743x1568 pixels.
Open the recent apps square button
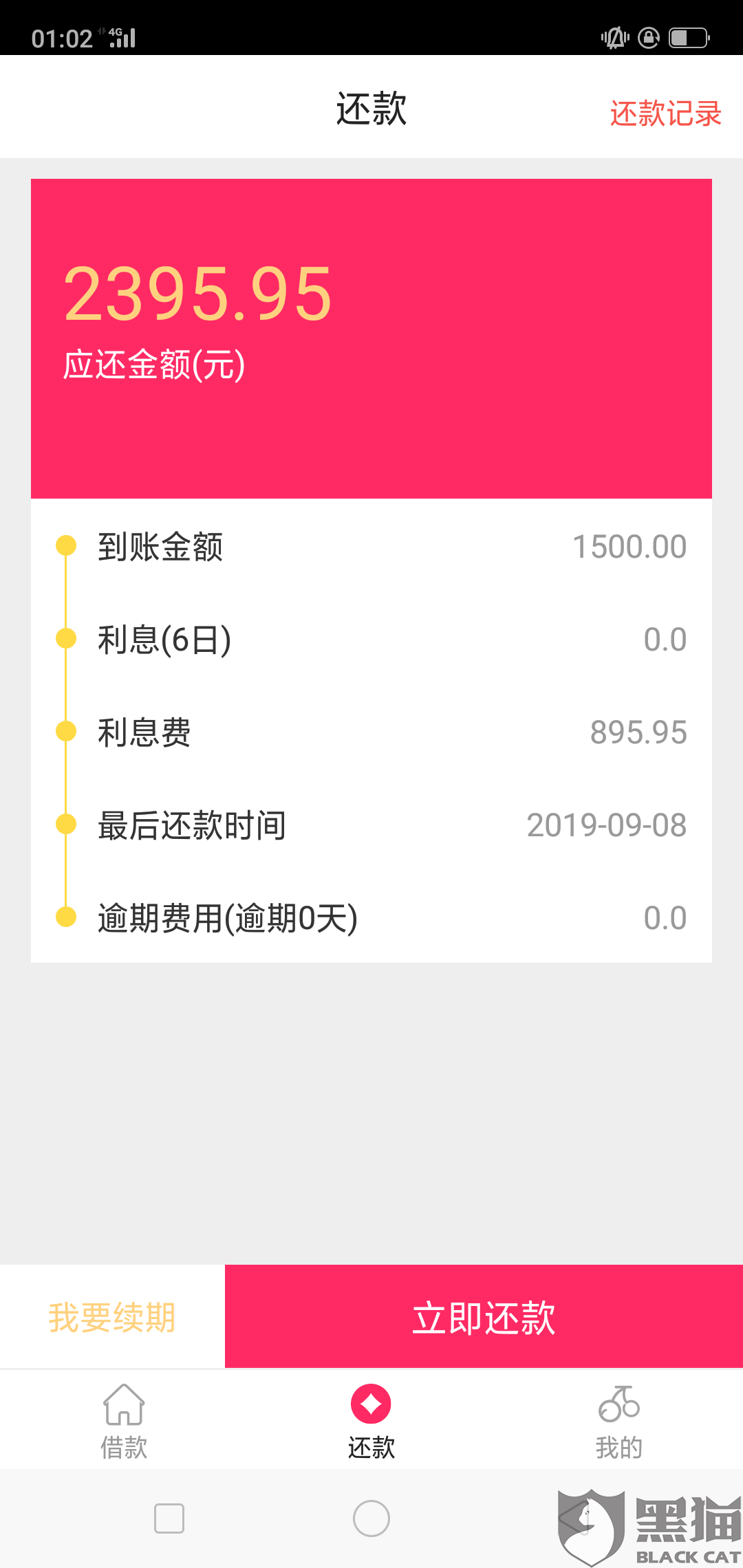(x=169, y=1518)
